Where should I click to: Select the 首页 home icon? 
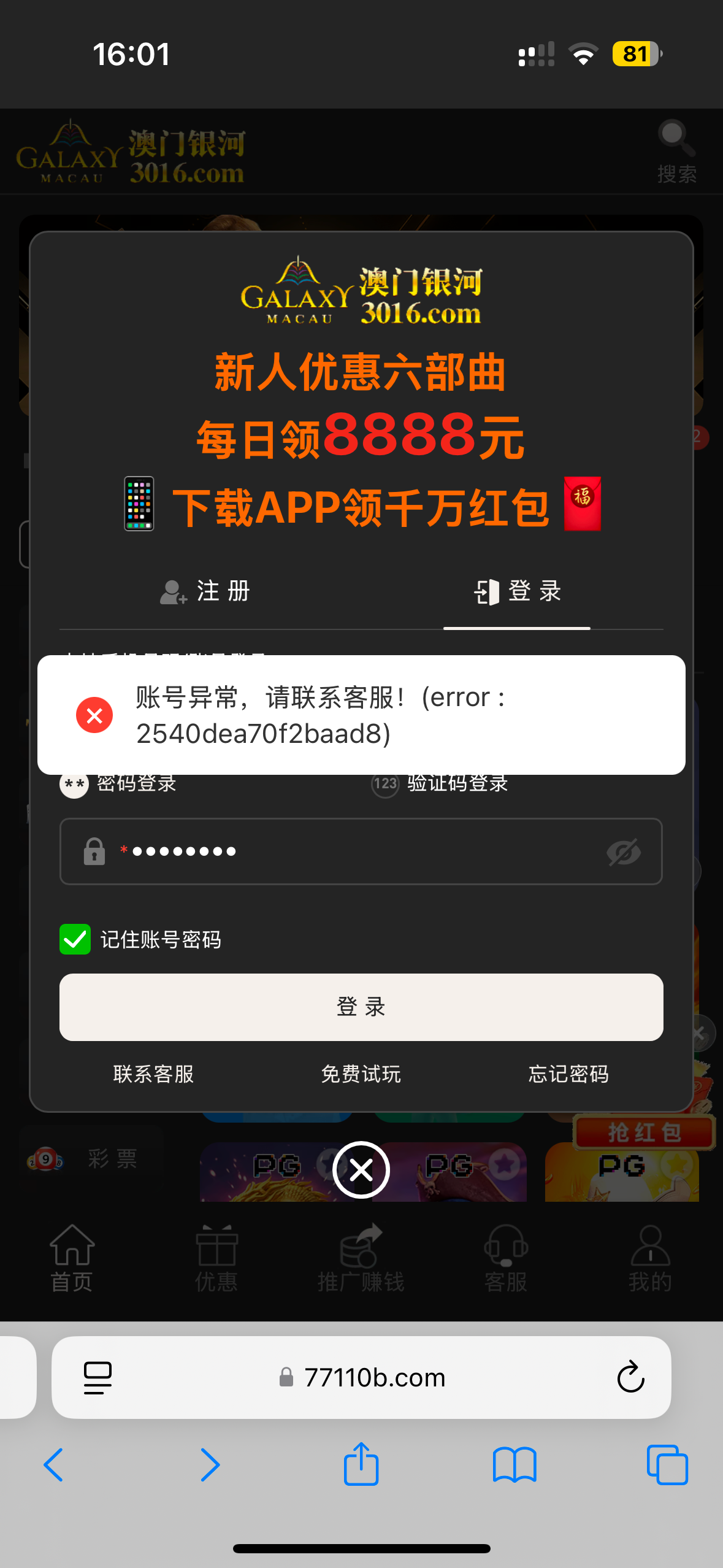[x=71, y=1256]
